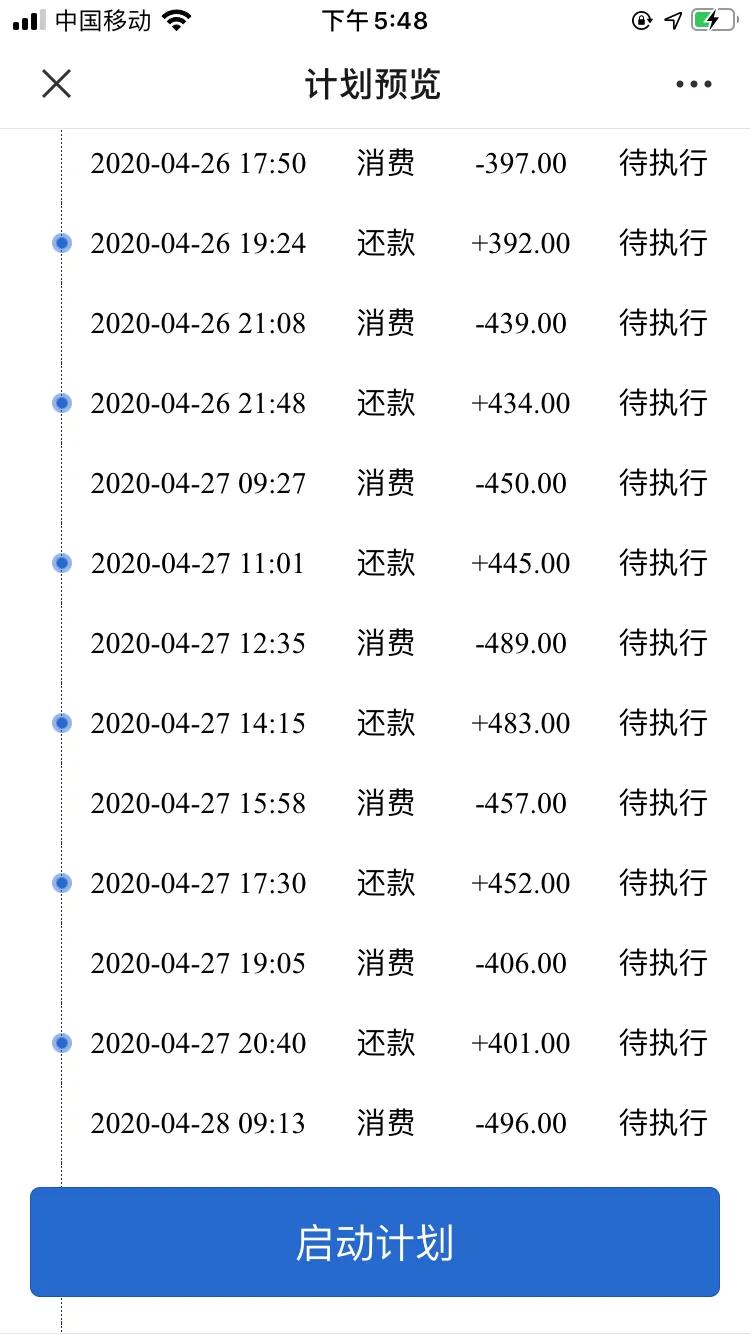
Task: Tap the clock showing 下午5:48
Action: 375,18
